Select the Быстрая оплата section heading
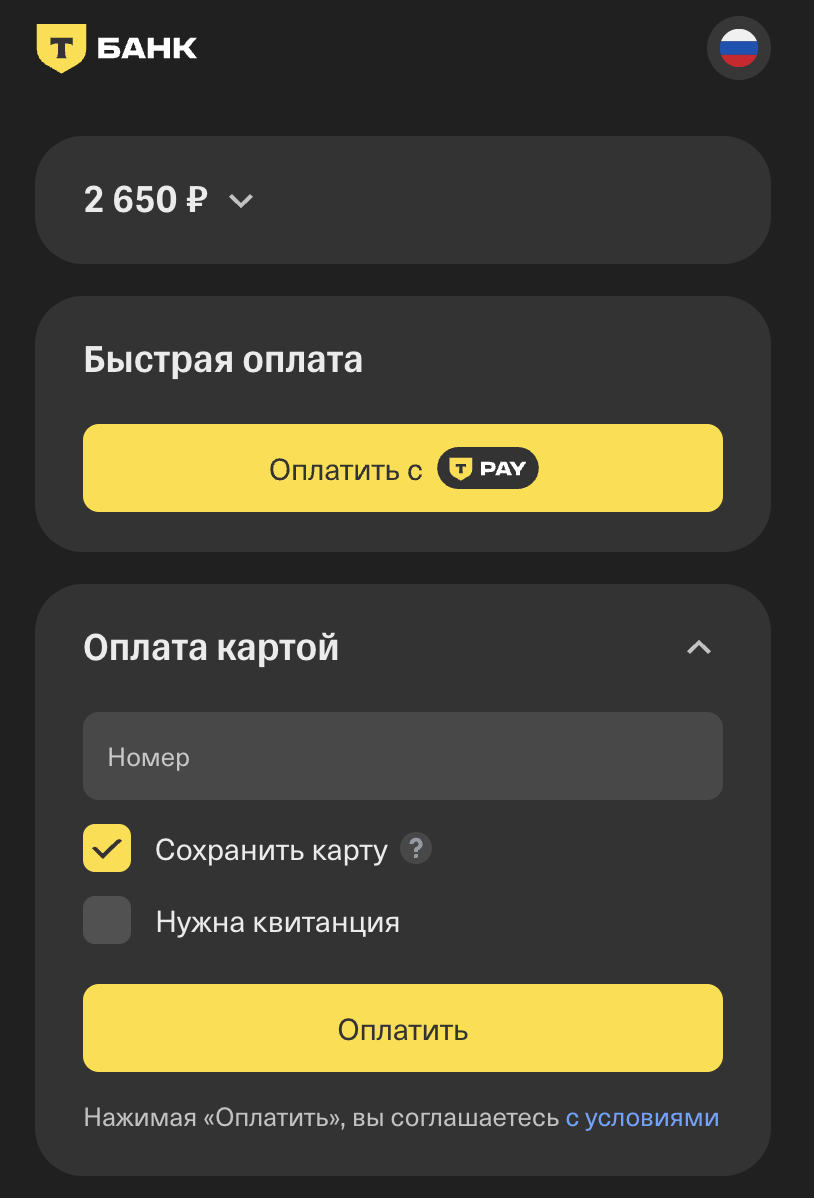814x1198 pixels. [222, 360]
